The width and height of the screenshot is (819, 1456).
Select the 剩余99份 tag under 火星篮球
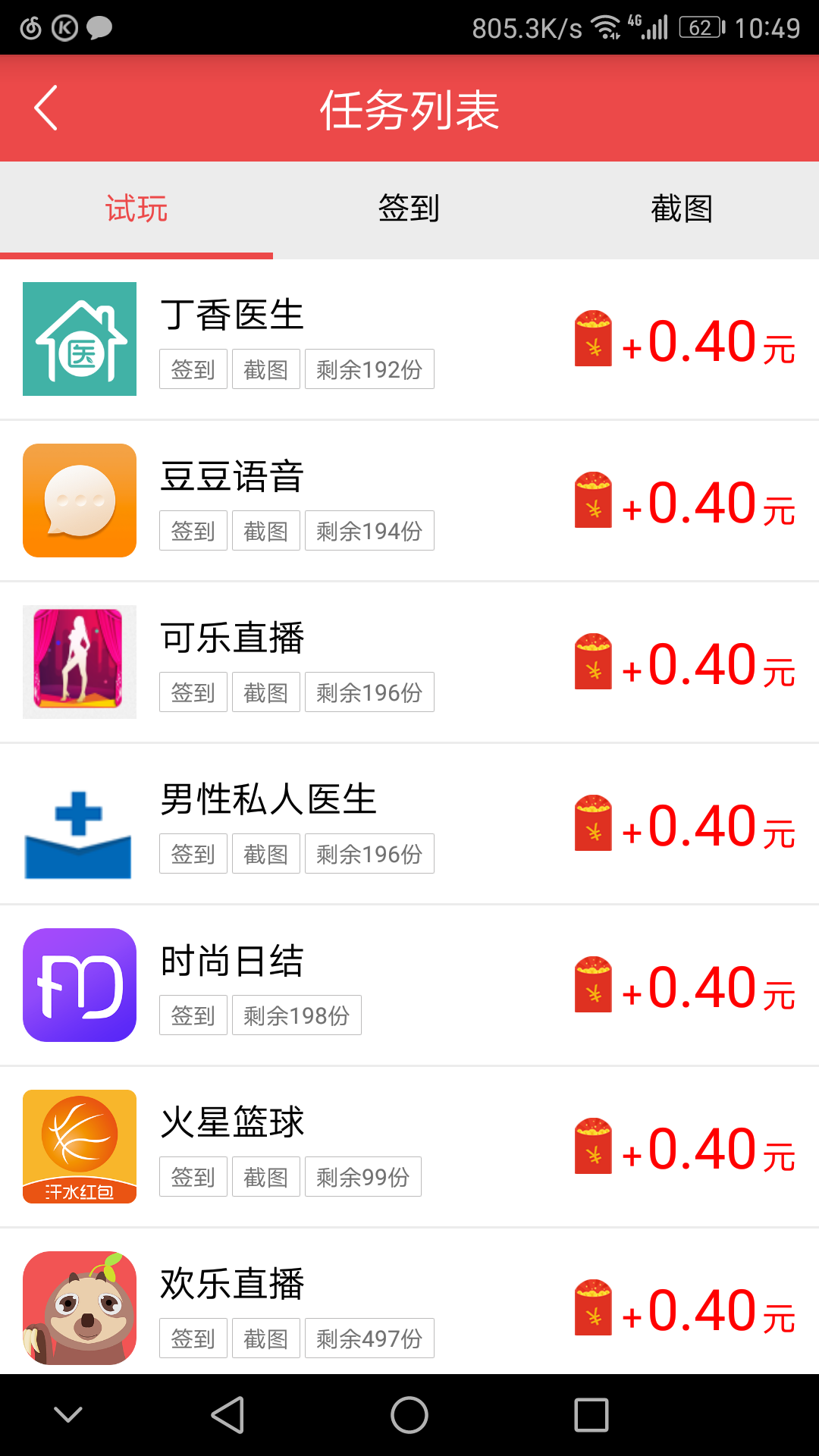tap(362, 1176)
